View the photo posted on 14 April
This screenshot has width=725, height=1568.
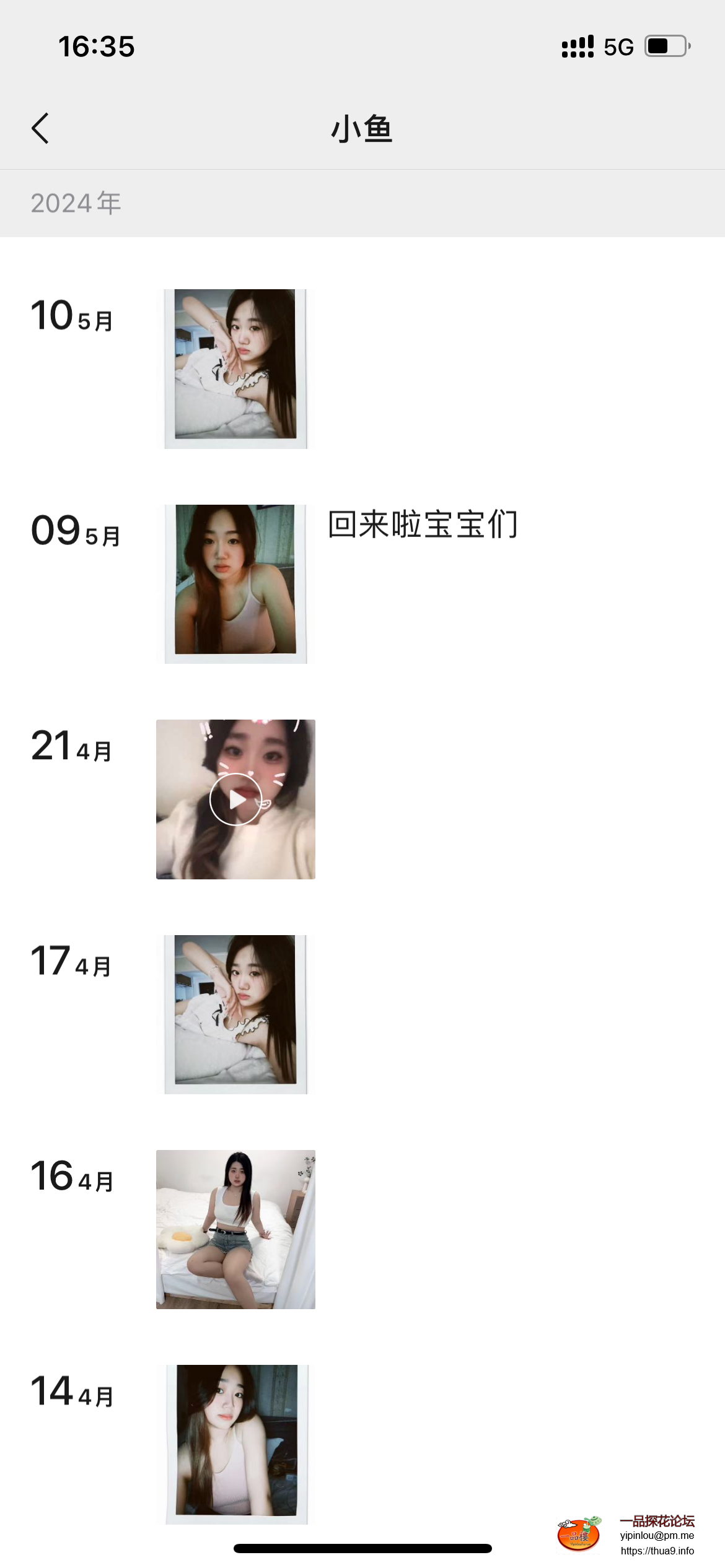point(237,1444)
